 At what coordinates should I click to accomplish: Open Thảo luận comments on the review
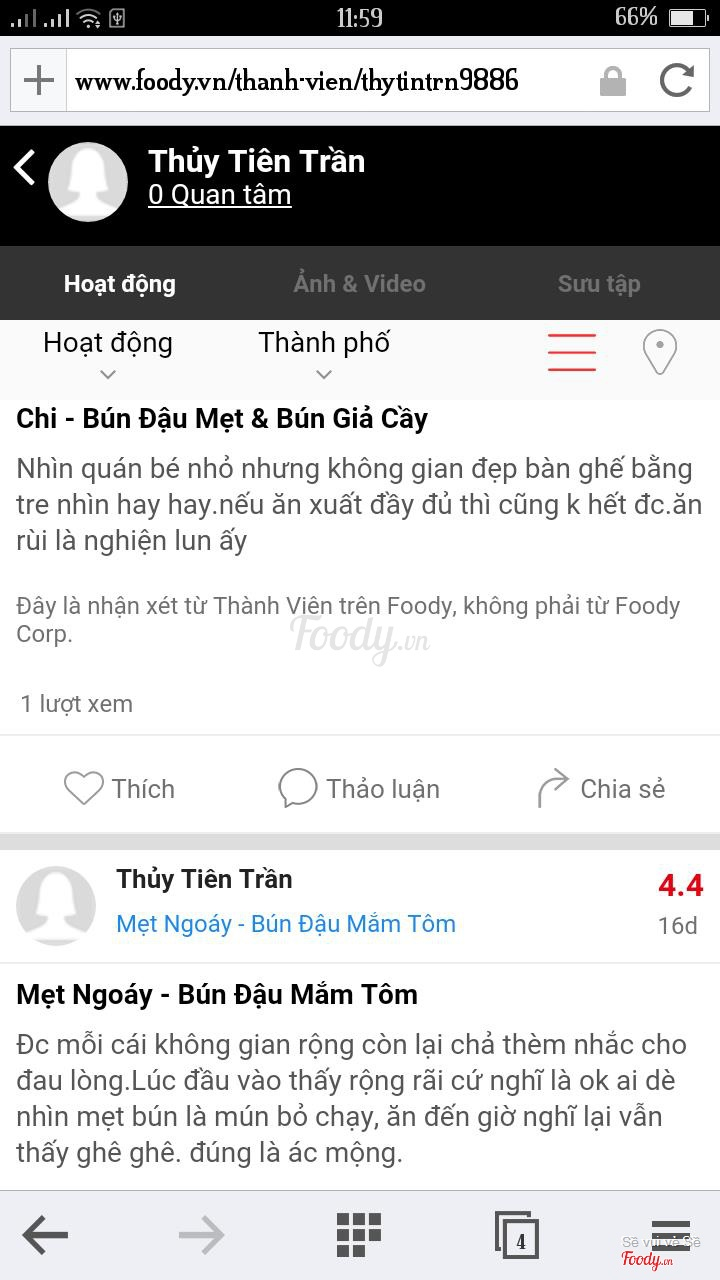tap(359, 789)
